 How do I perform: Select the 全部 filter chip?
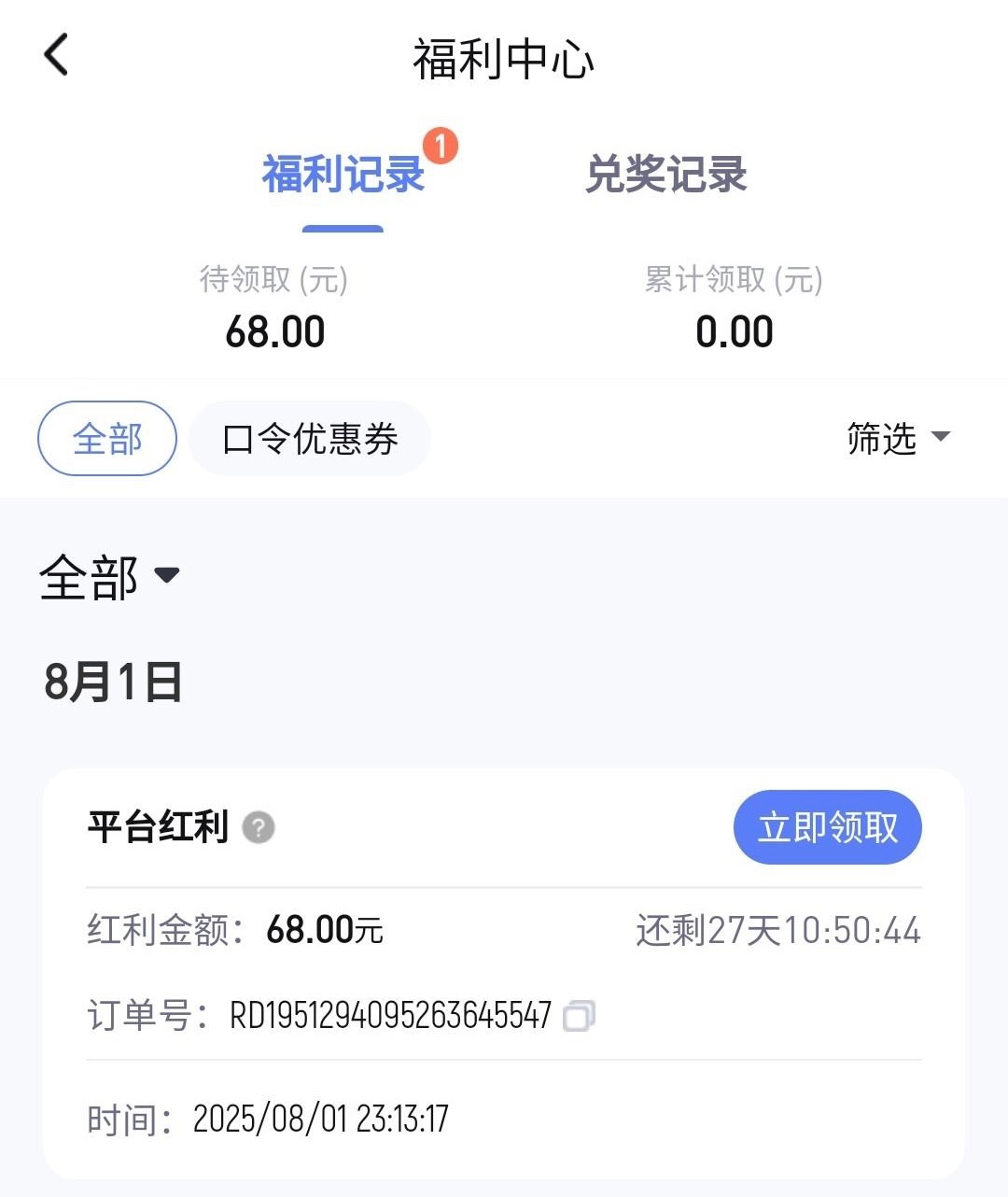coord(107,439)
